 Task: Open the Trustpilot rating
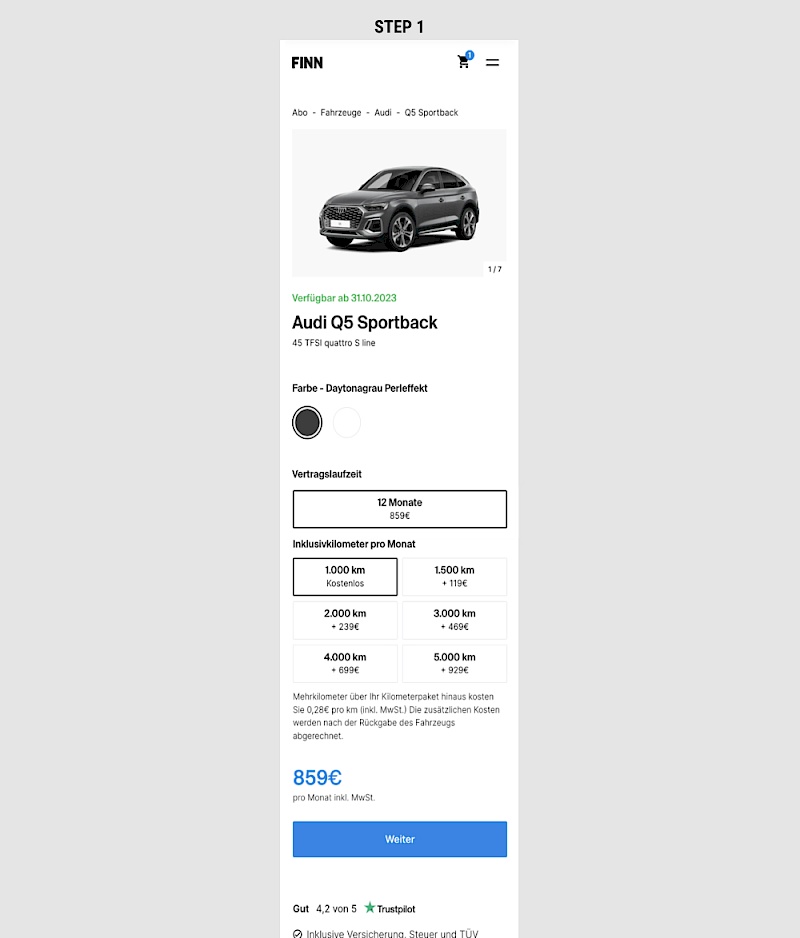click(389, 908)
